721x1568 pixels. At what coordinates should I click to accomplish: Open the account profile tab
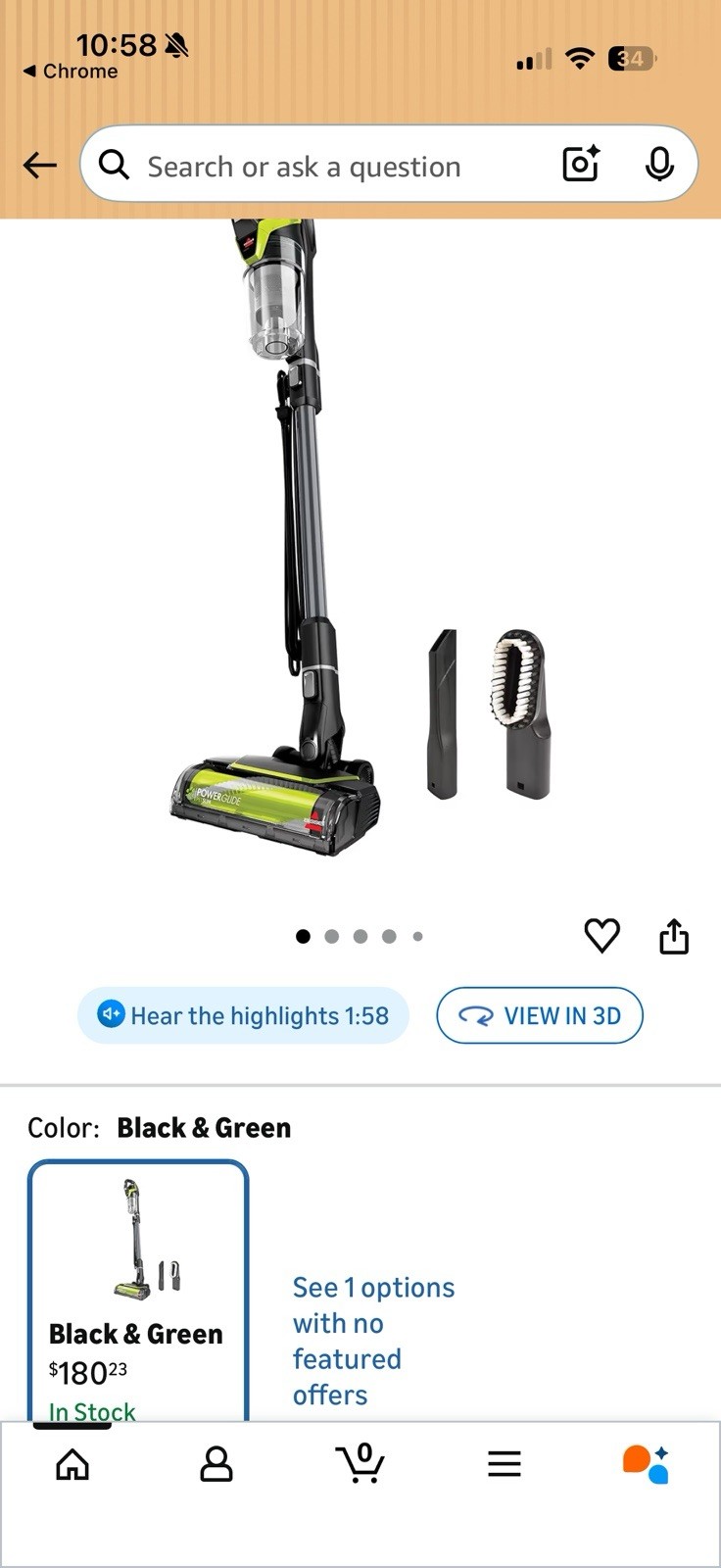click(x=216, y=1464)
